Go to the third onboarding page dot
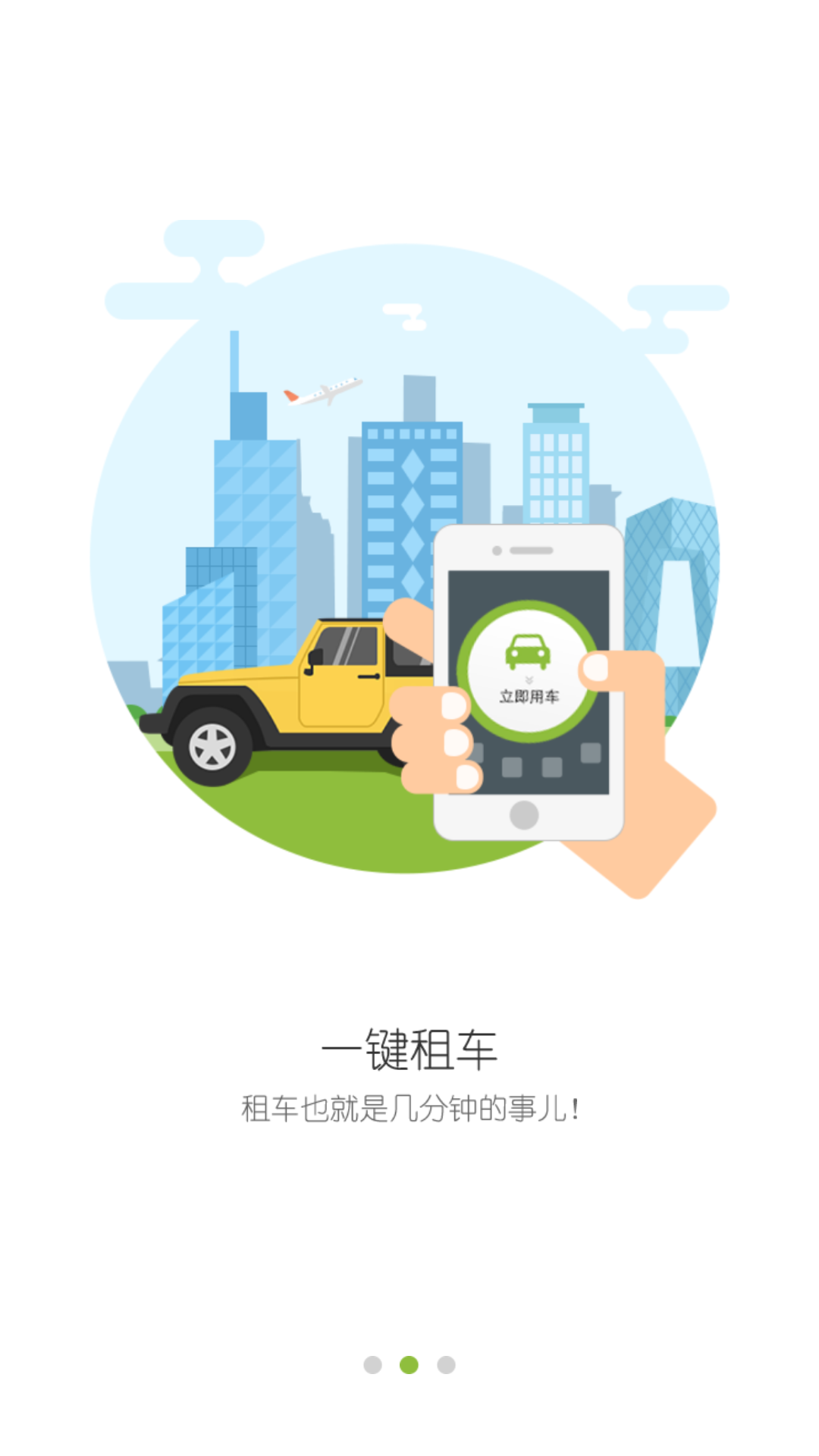 coord(446,1365)
